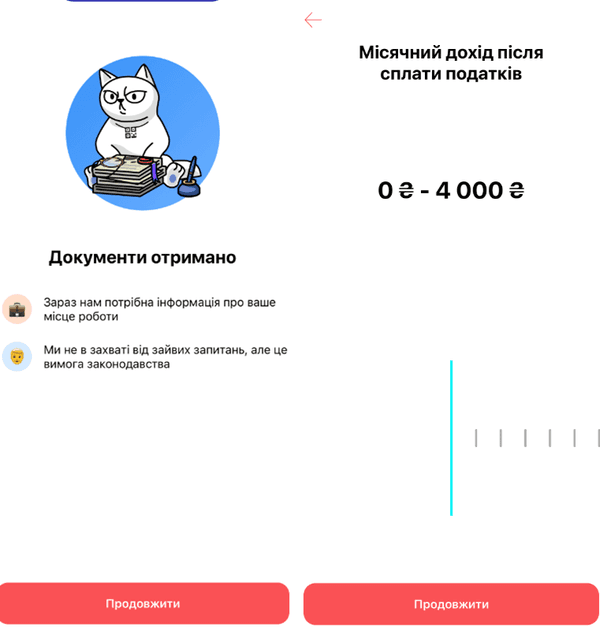The image size is (600, 627).
Task: Tap the income range slider scale
Action: [525, 438]
